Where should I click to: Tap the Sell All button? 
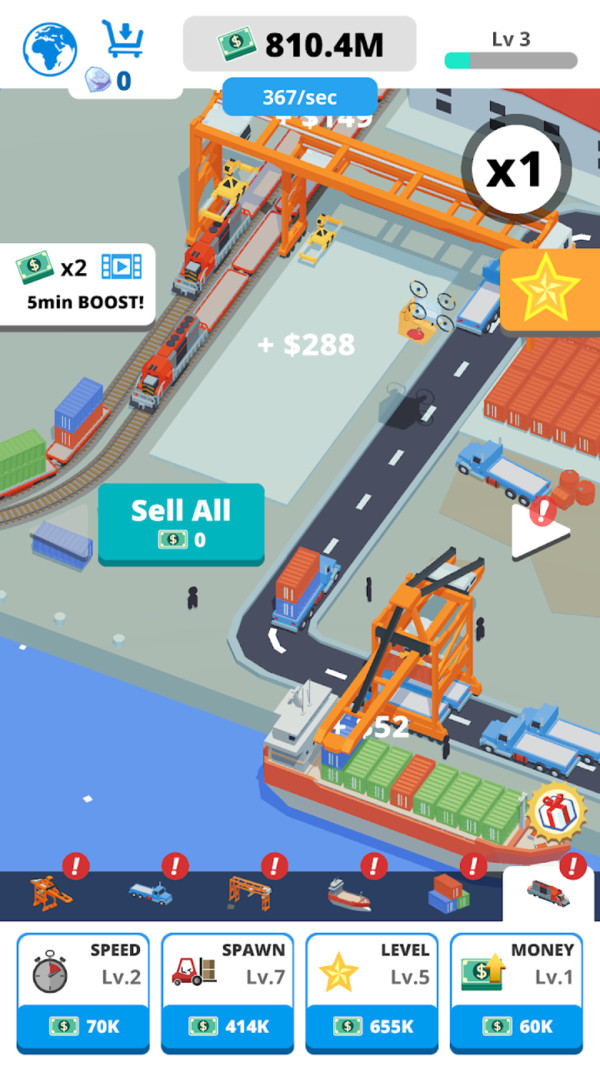(x=181, y=523)
